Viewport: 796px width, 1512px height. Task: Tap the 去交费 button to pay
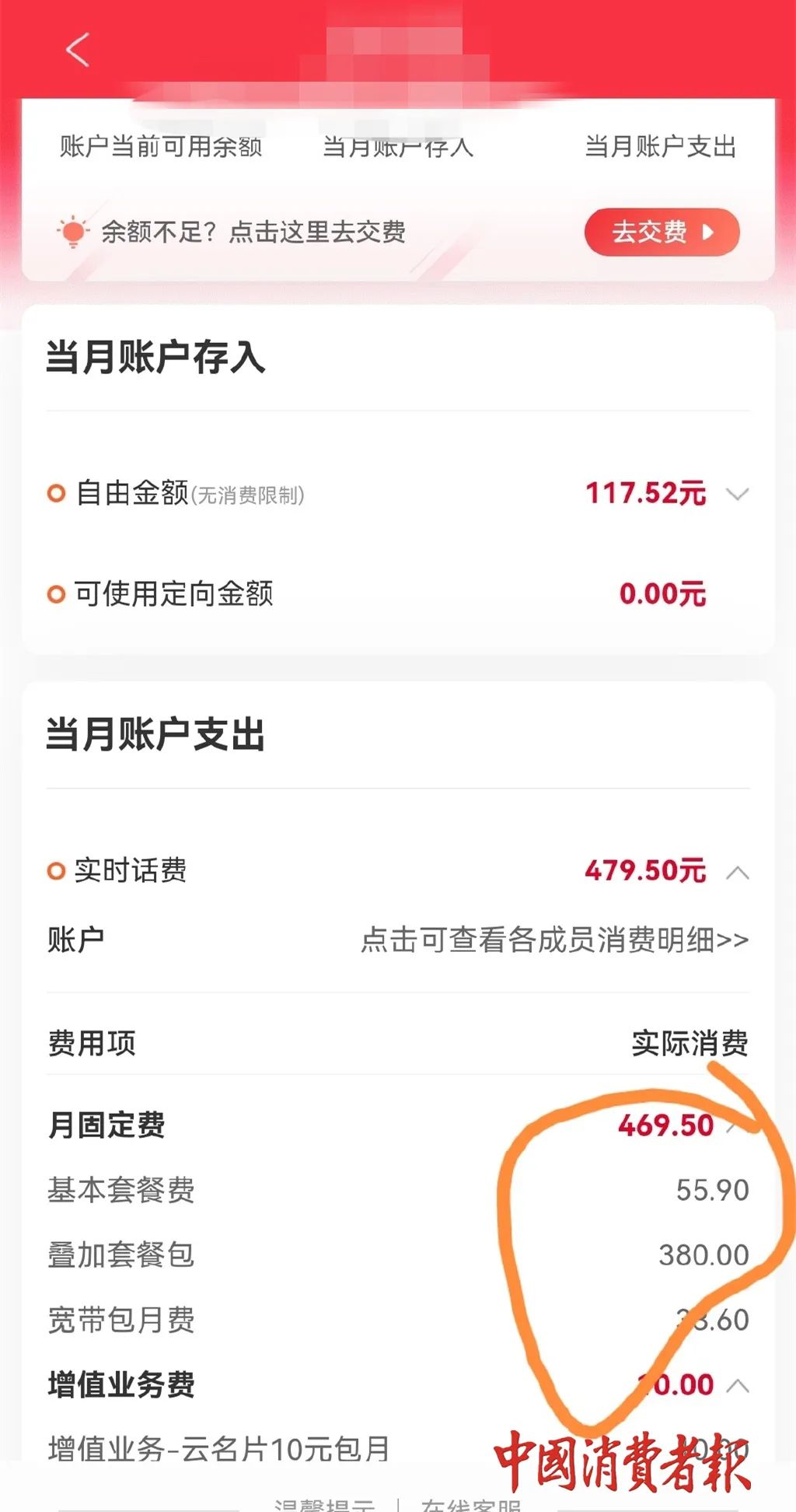pos(662,232)
